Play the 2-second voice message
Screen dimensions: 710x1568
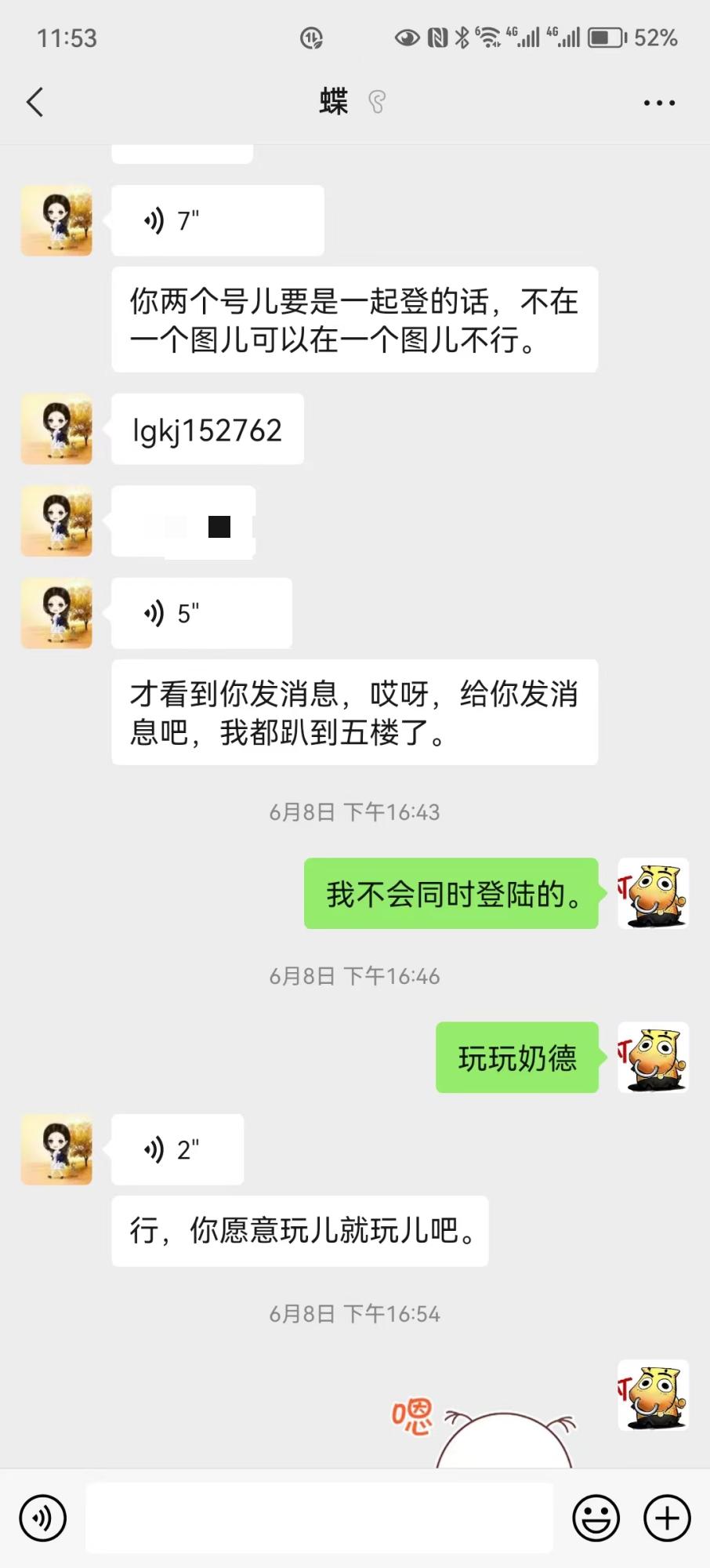coord(178,1149)
